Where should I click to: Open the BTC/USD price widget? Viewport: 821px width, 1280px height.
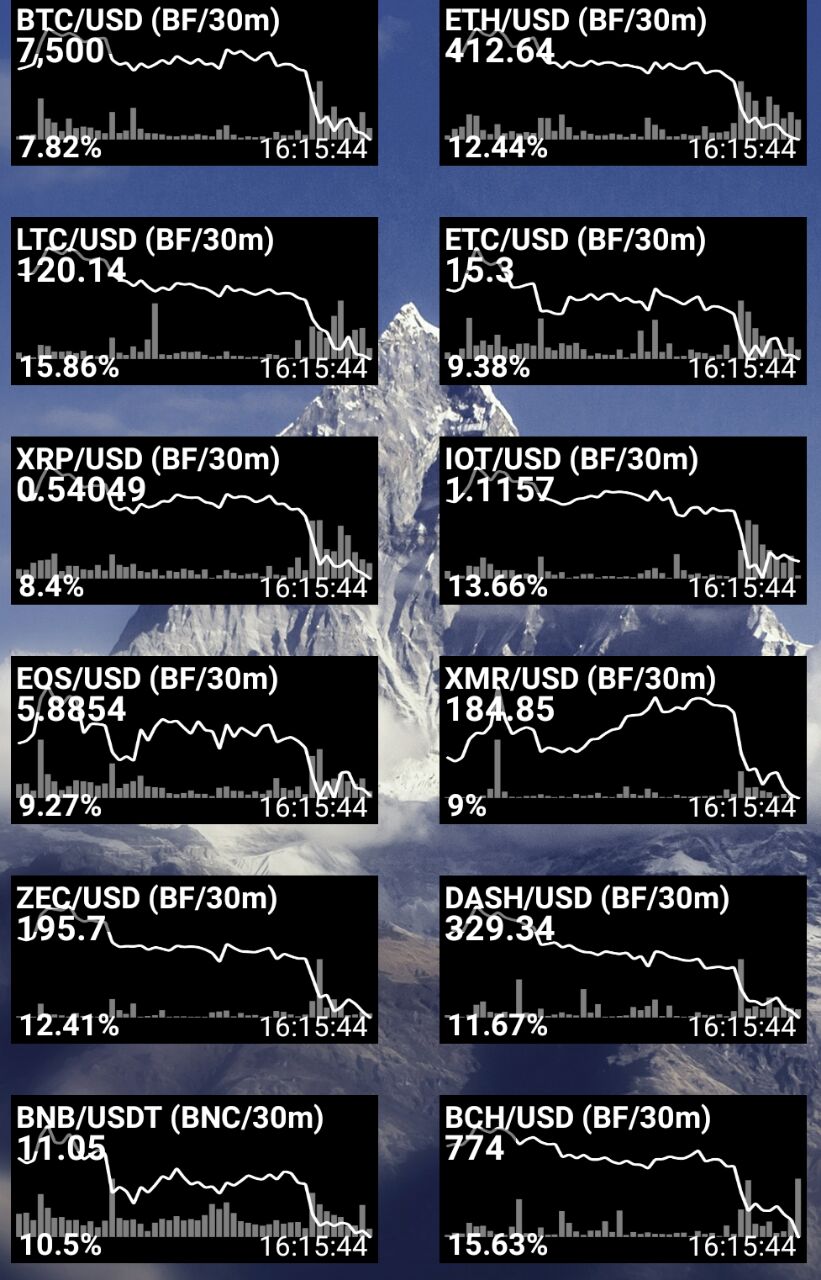click(194, 83)
